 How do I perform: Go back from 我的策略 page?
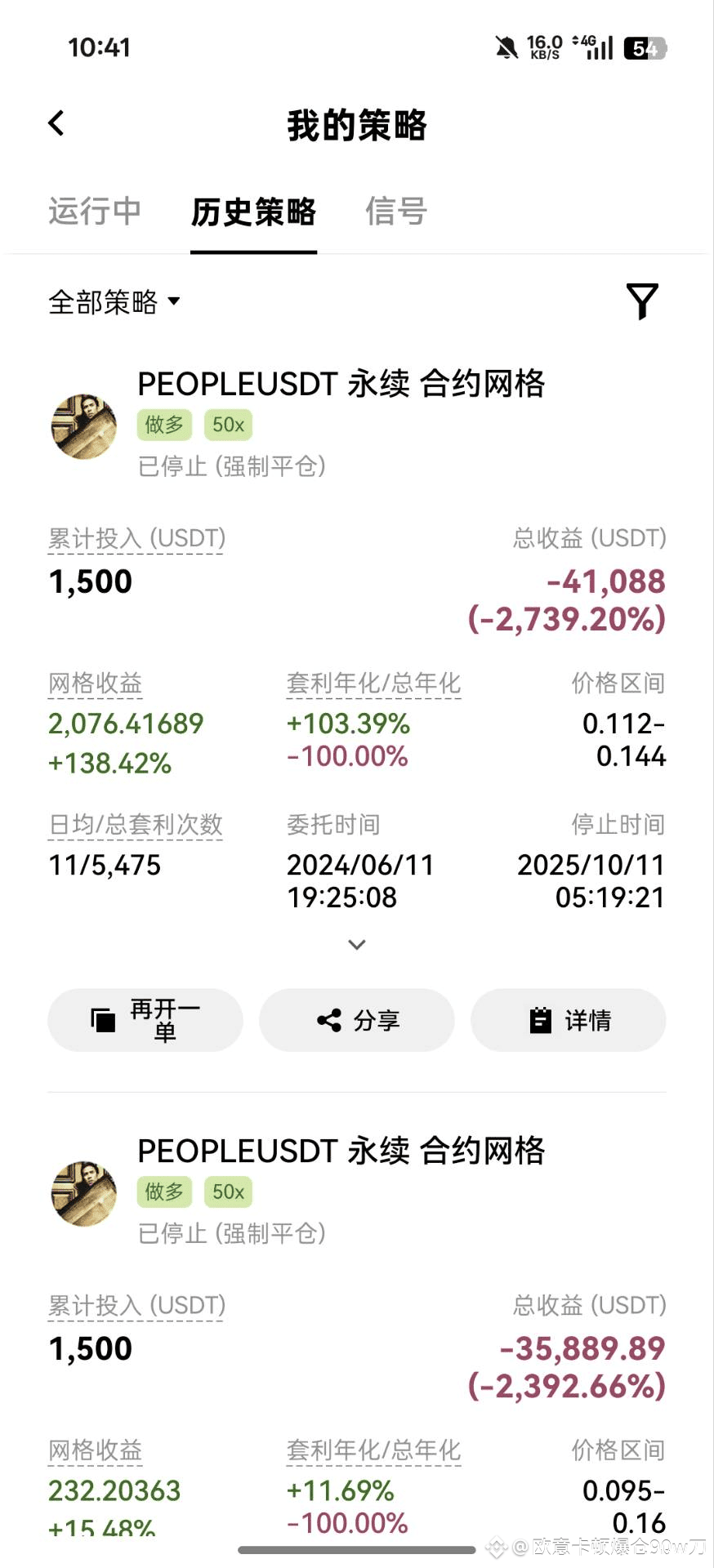pyautogui.click(x=56, y=124)
